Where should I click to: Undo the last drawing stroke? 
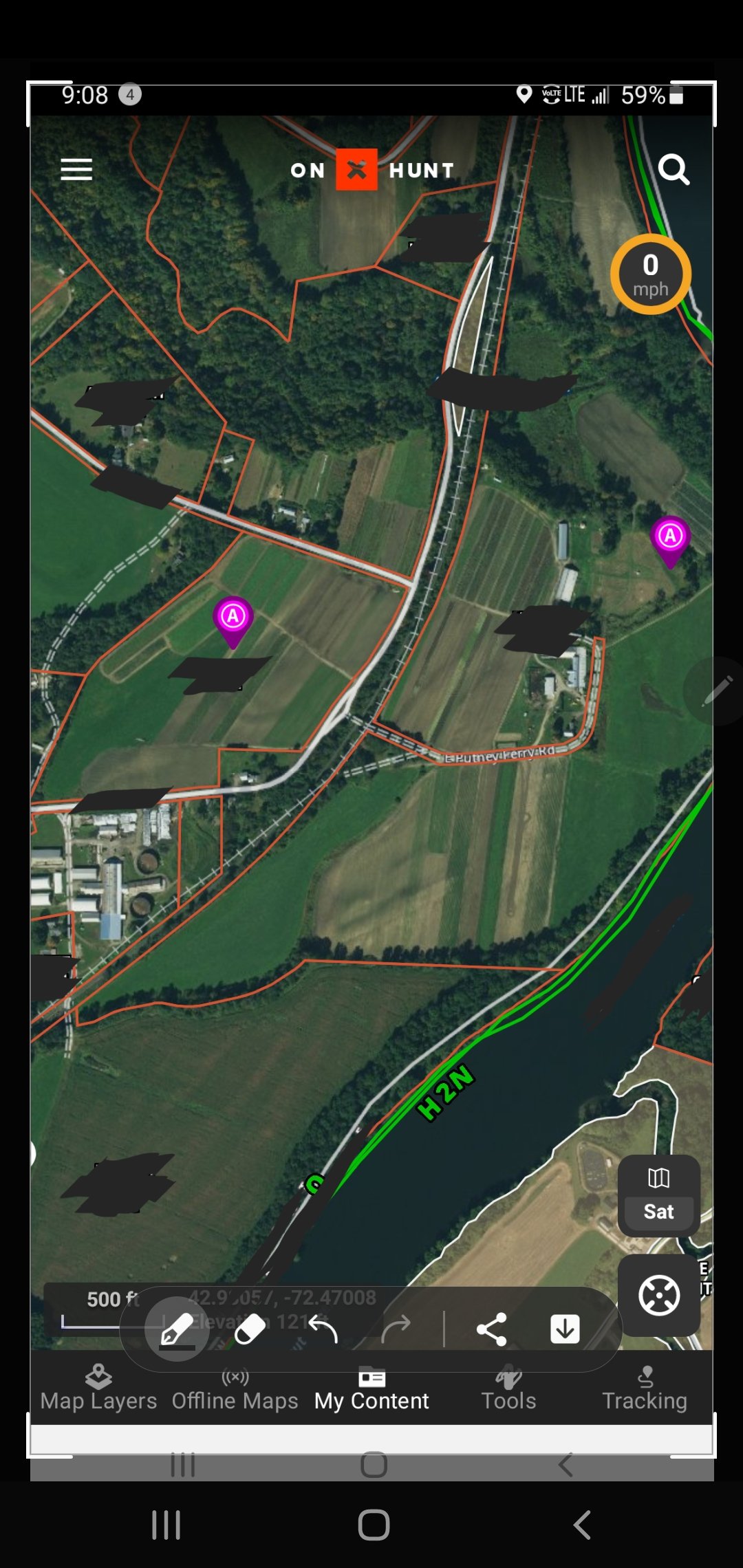[323, 1329]
